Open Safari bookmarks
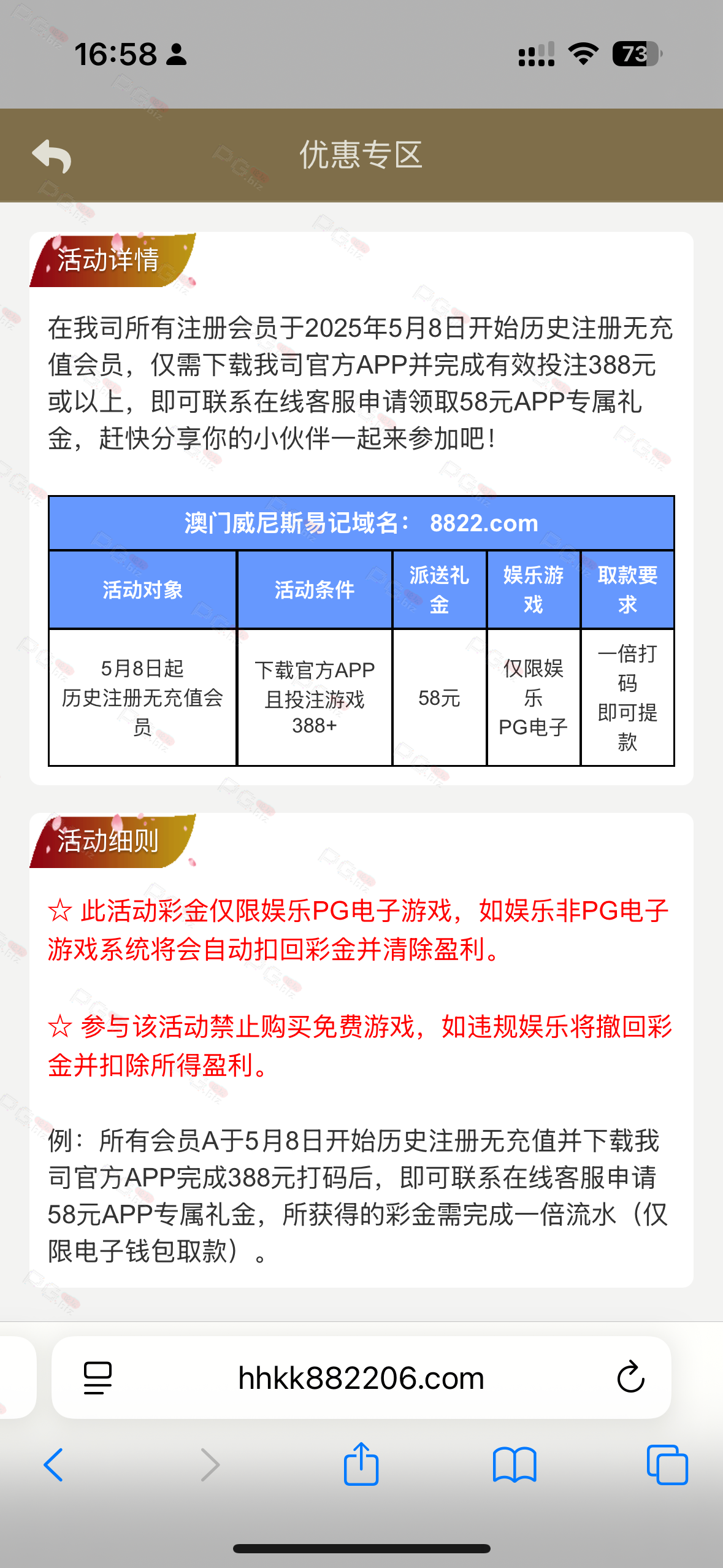 [514, 1466]
